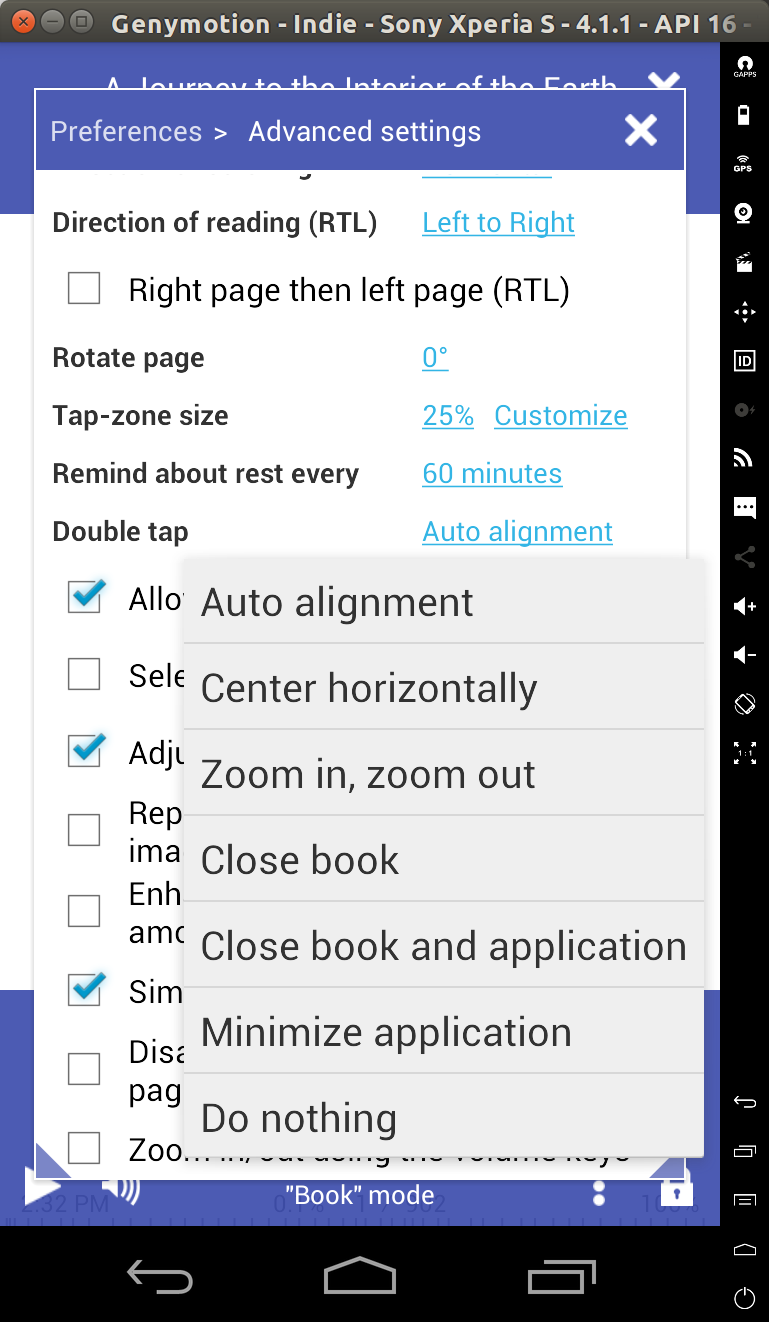This screenshot has width=769, height=1322.
Task: Set double tap to Do nothing
Action: click(444, 1118)
